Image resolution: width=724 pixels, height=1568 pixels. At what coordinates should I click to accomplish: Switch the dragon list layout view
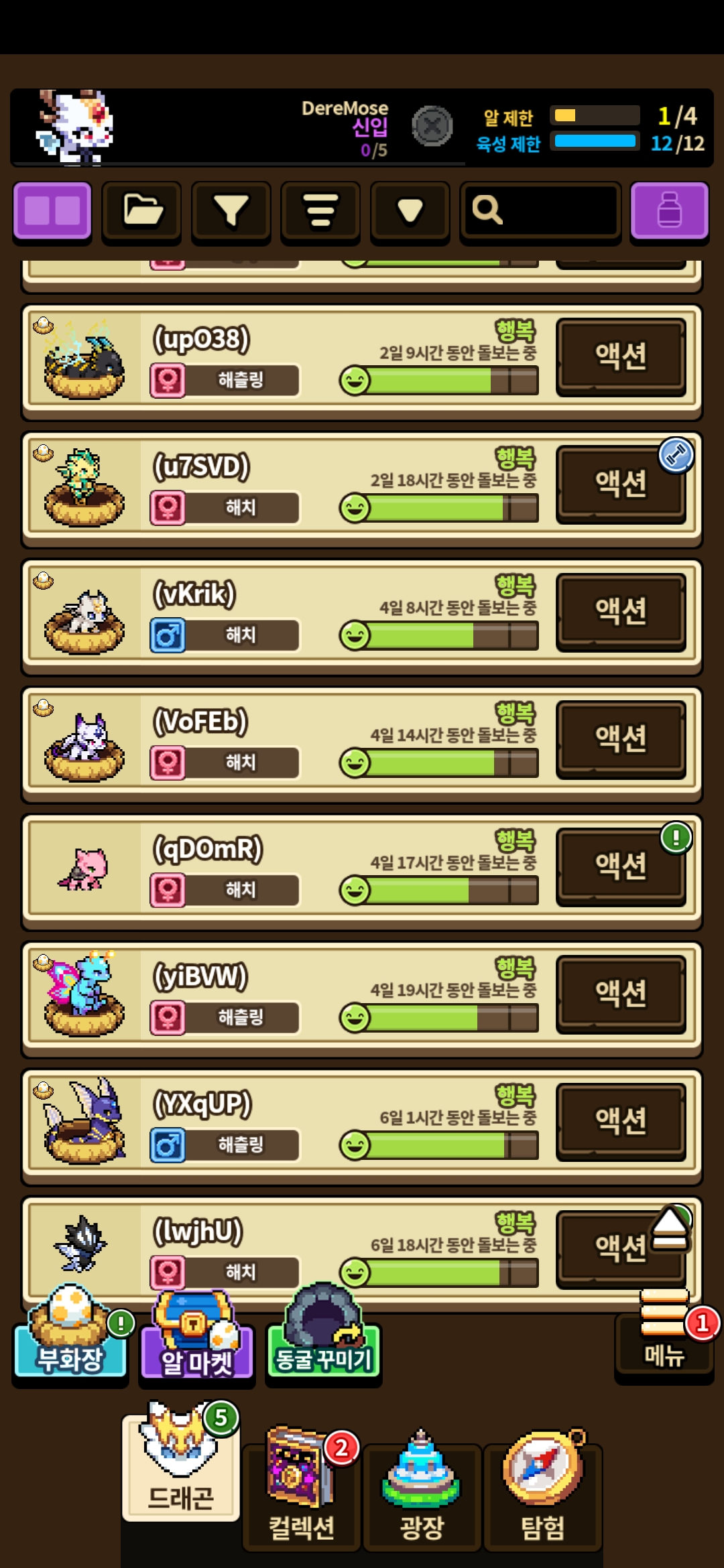coord(52,210)
